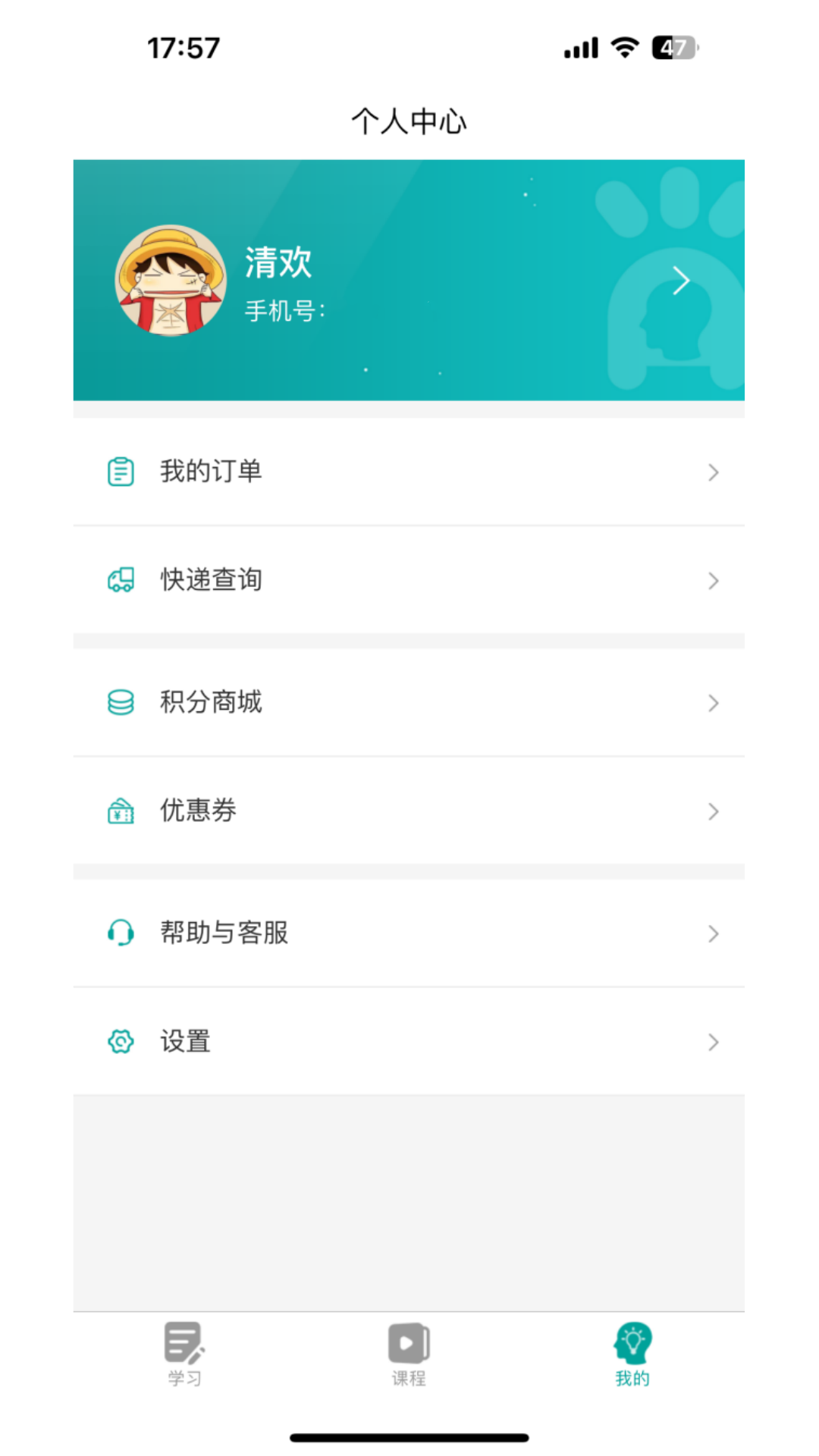Expand 积分商城 with its arrow
The width and height of the screenshot is (819, 1456).
pyautogui.click(x=713, y=703)
